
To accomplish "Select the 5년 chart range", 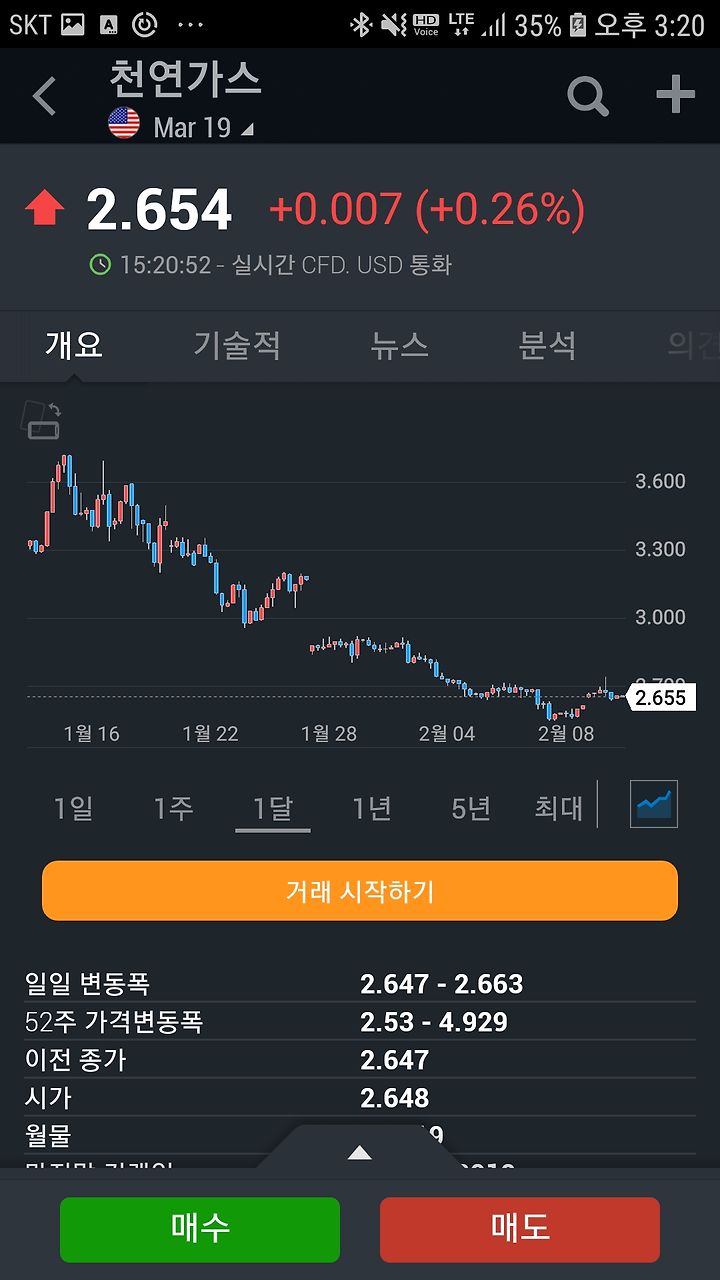I will (x=471, y=808).
